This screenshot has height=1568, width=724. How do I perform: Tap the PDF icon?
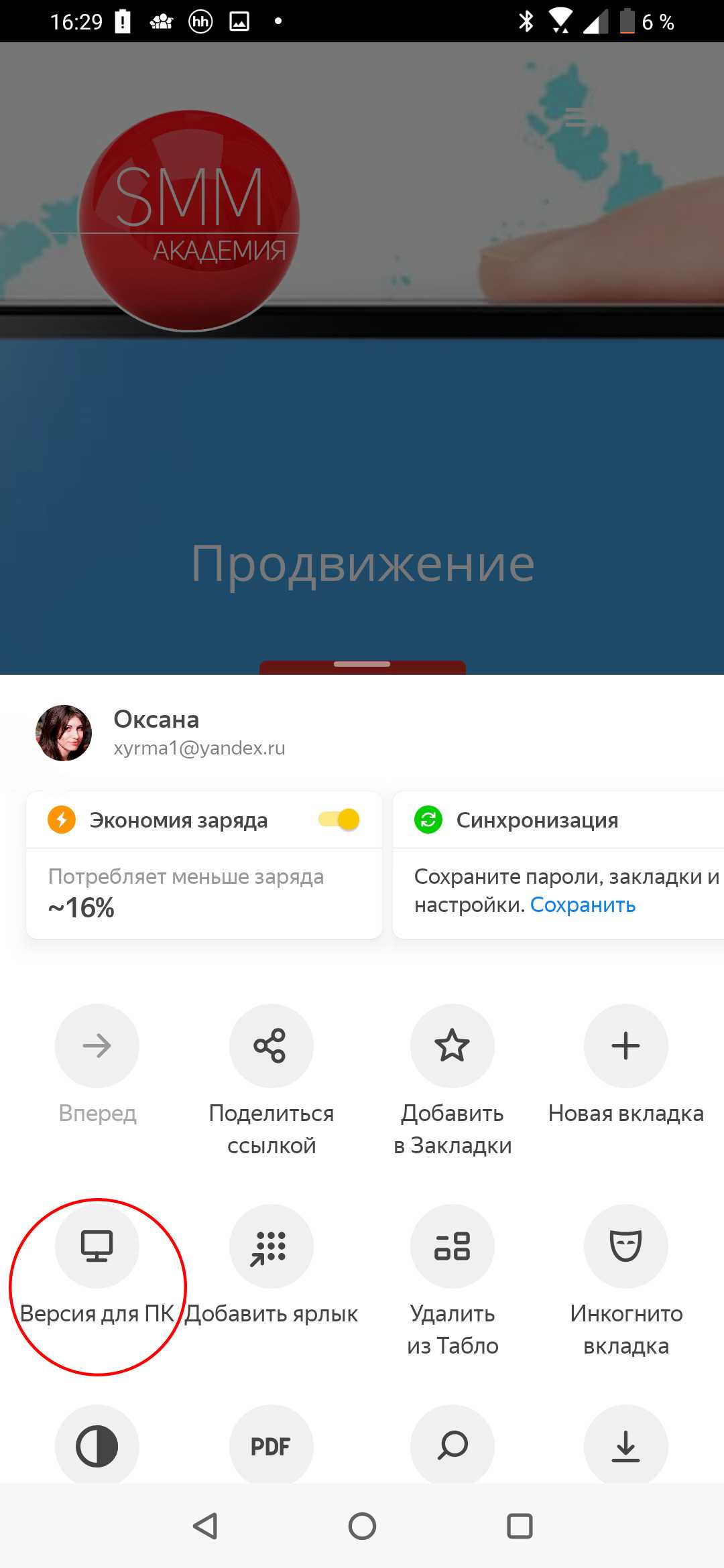(x=271, y=1445)
